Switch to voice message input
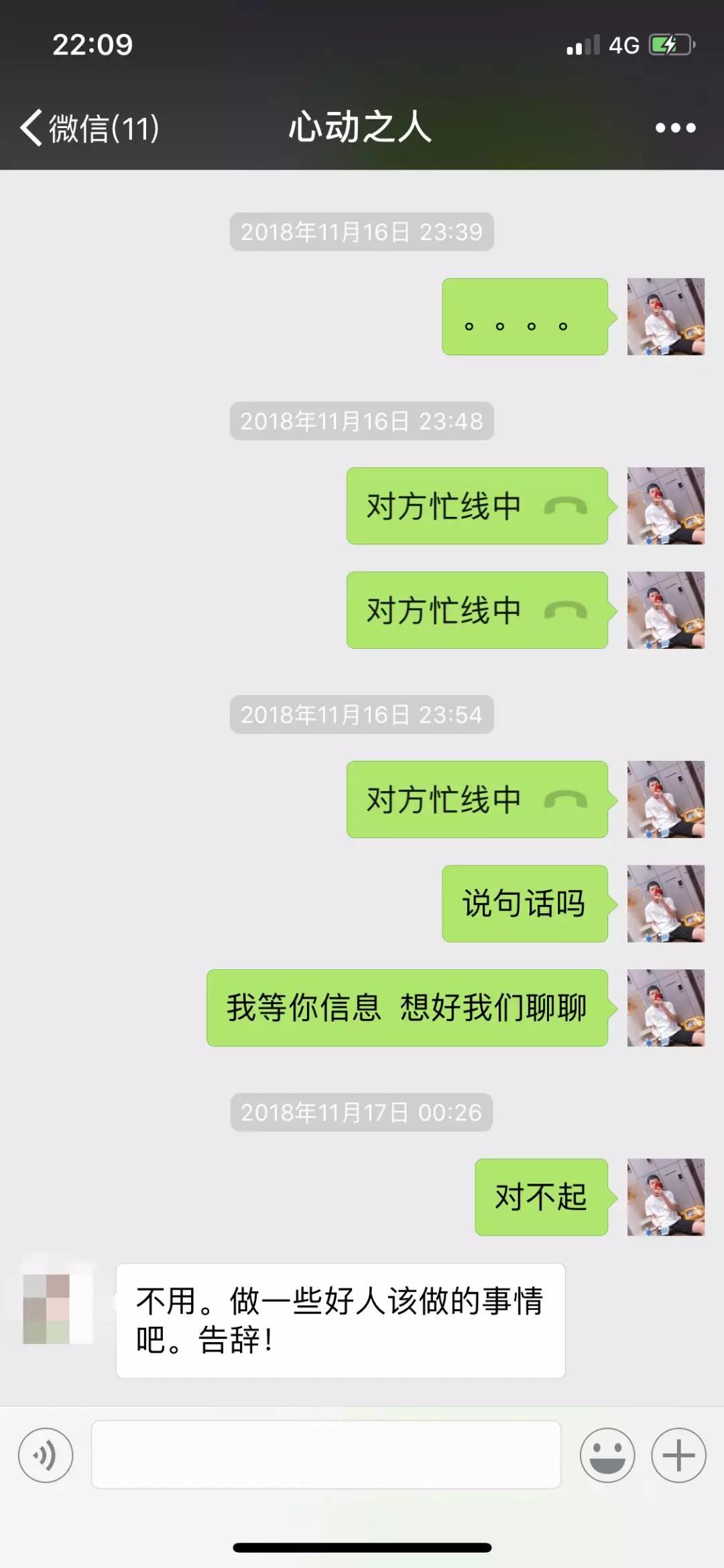This screenshot has width=724, height=1568. [45, 1455]
